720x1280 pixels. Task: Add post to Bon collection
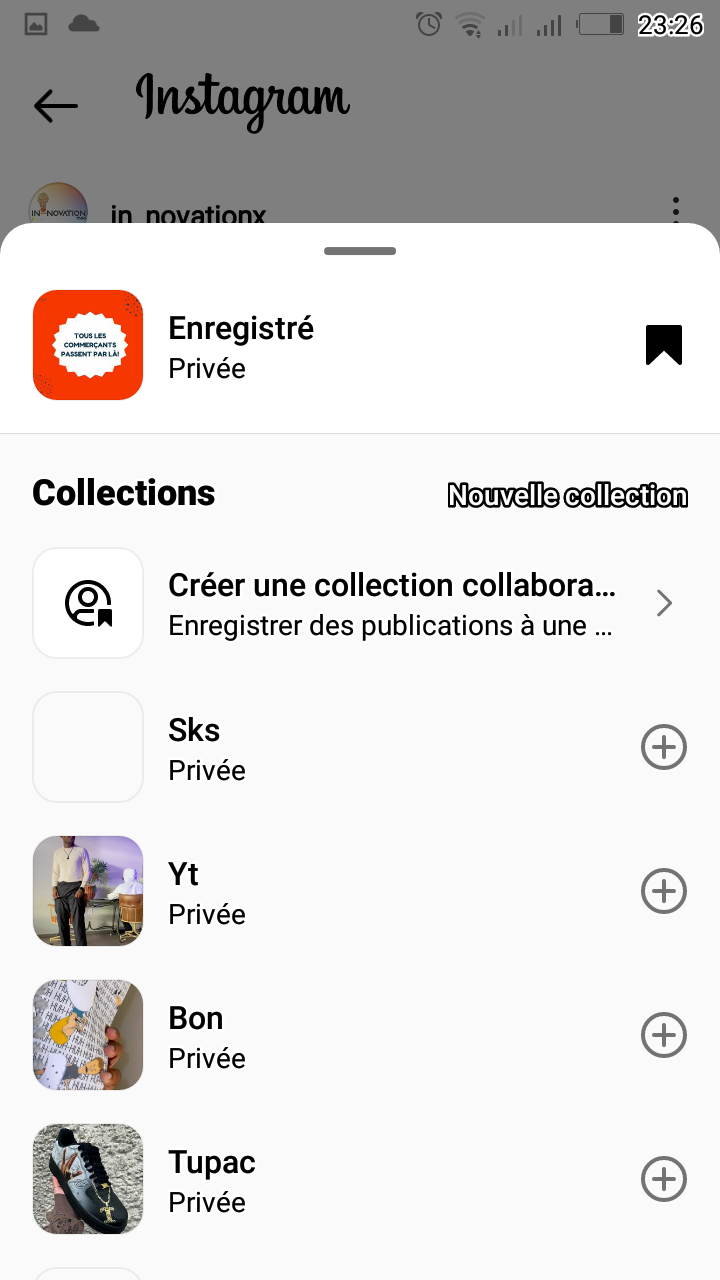(x=663, y=1035)
